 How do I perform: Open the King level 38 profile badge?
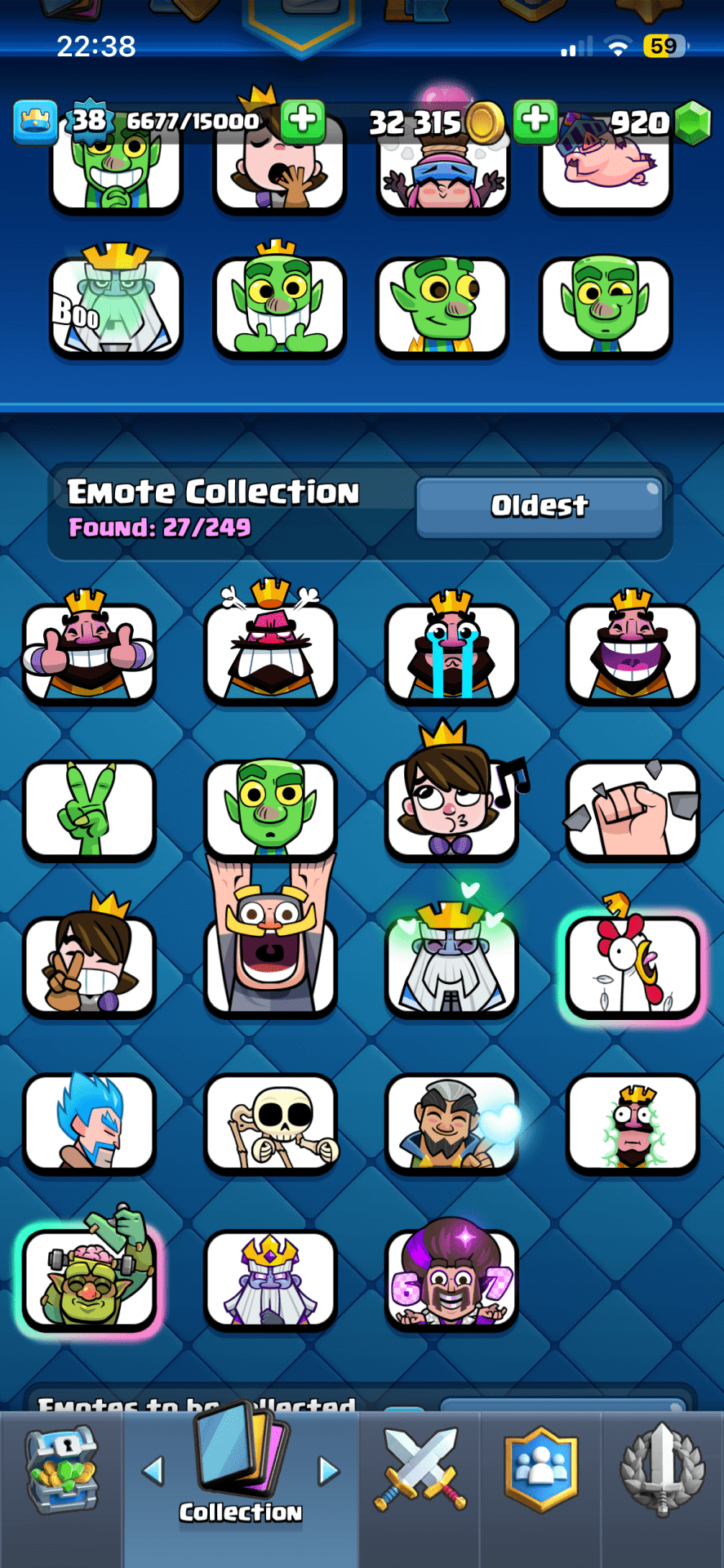tap(89, 121)
